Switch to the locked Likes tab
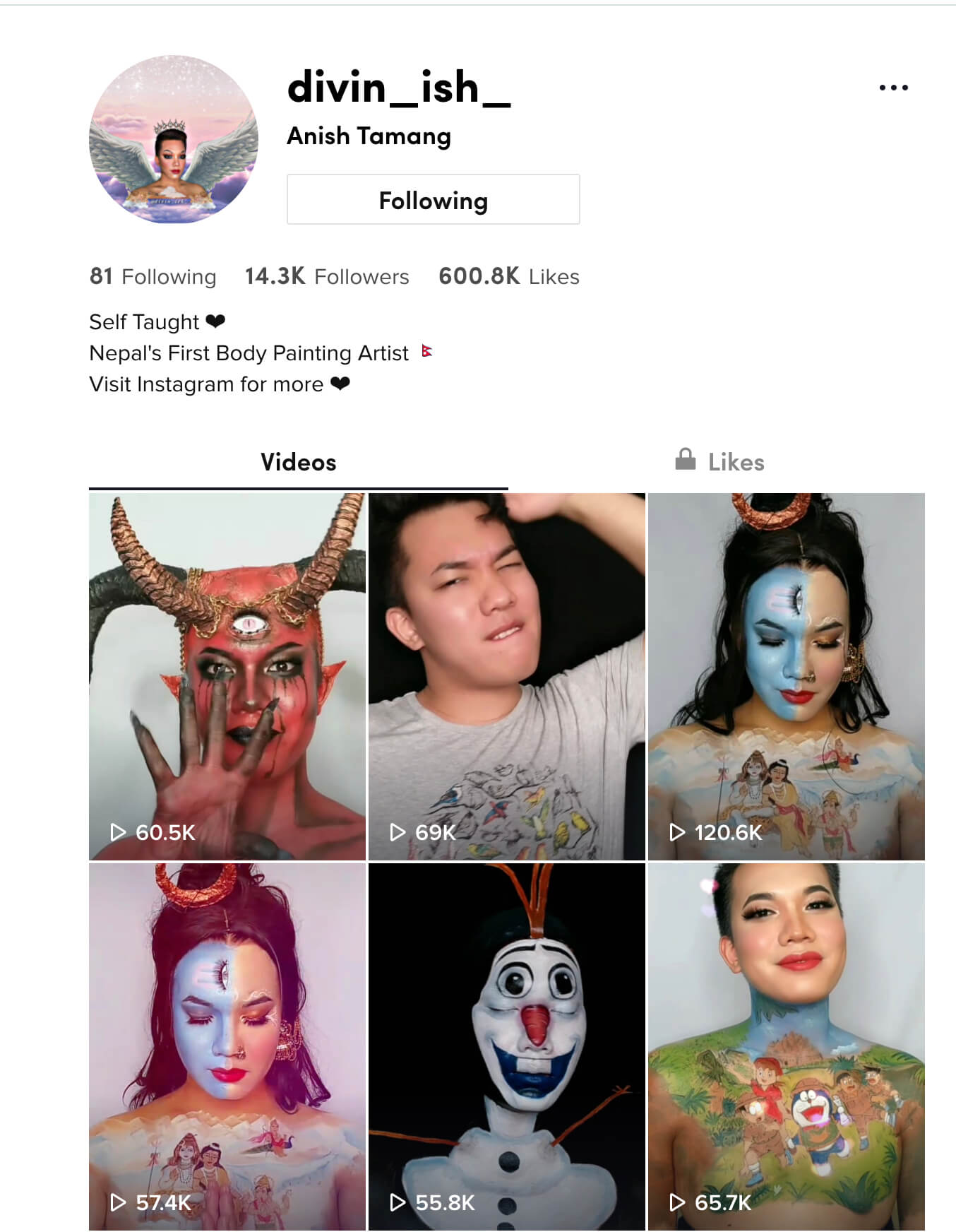956x1232 pixels. point(720,462)
